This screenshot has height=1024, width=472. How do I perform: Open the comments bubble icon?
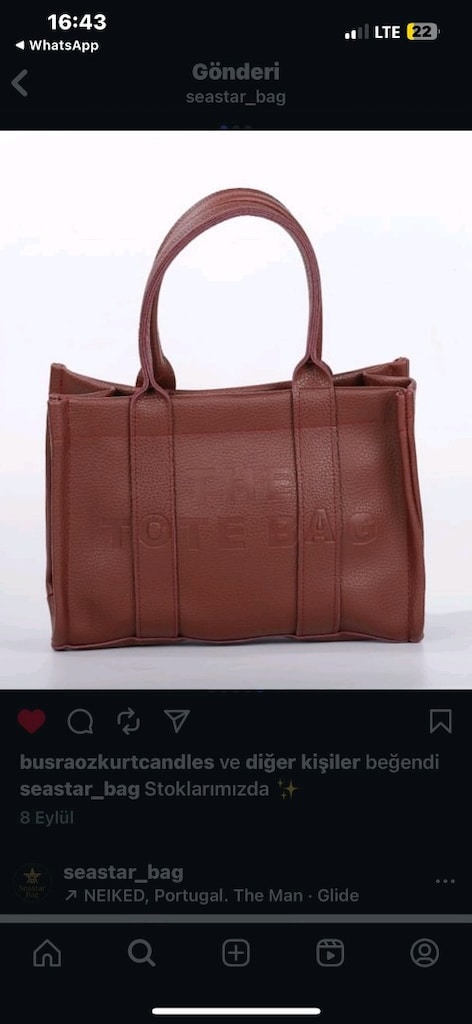pyautogui.click(x=80, y=722)
